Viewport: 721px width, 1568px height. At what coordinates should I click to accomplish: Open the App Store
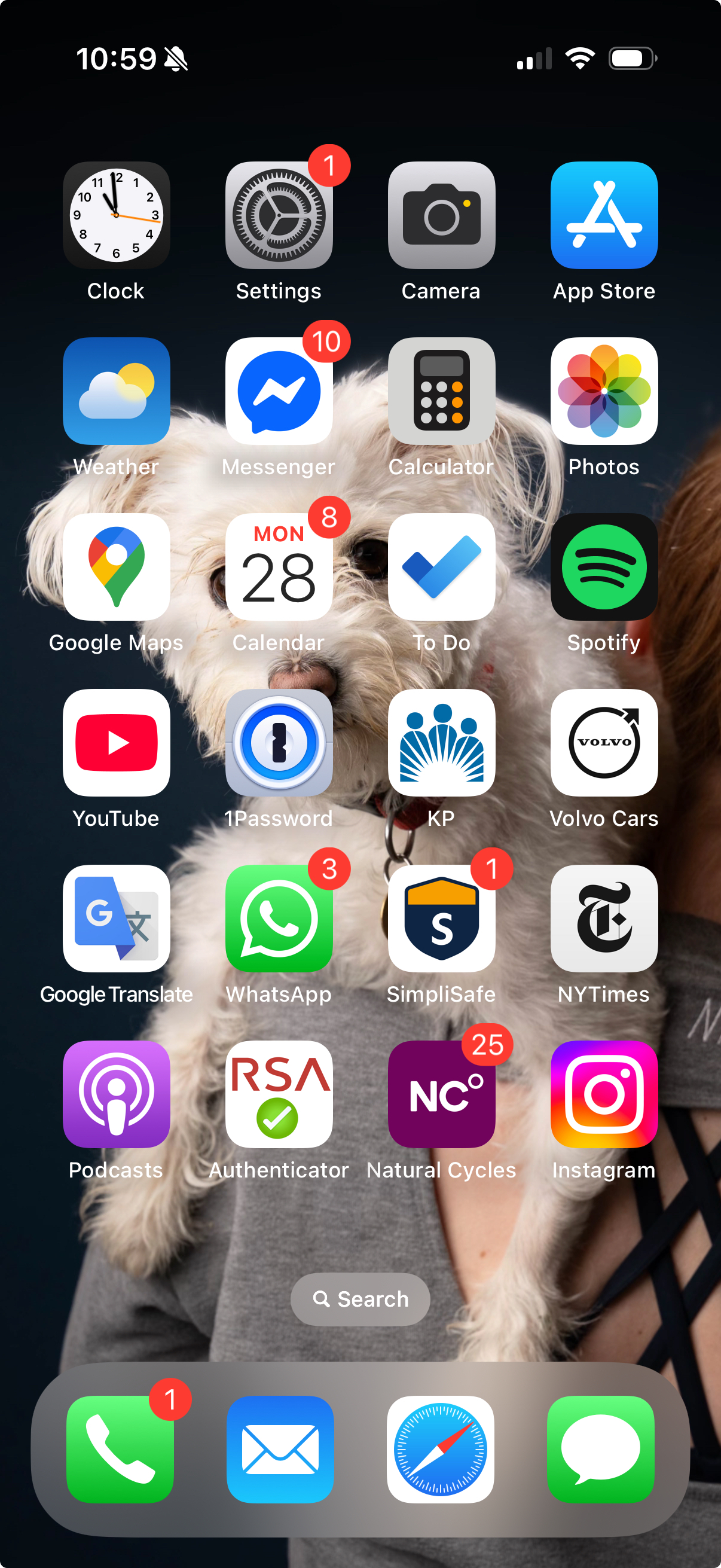(604, 215)
